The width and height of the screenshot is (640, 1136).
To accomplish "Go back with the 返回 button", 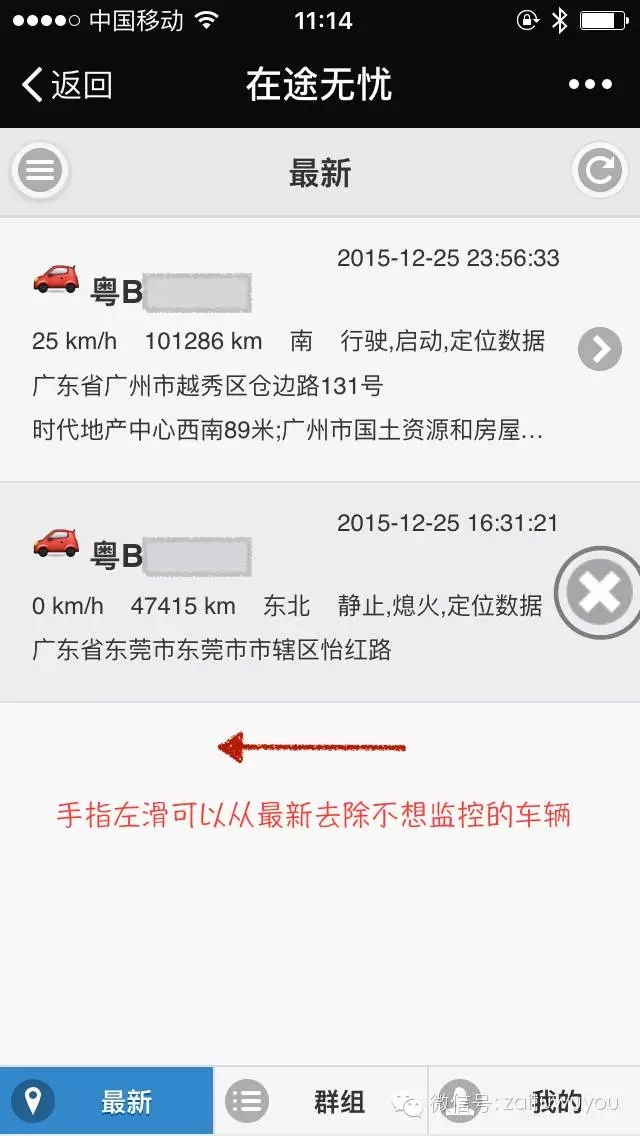I will [x=66, y=85].
